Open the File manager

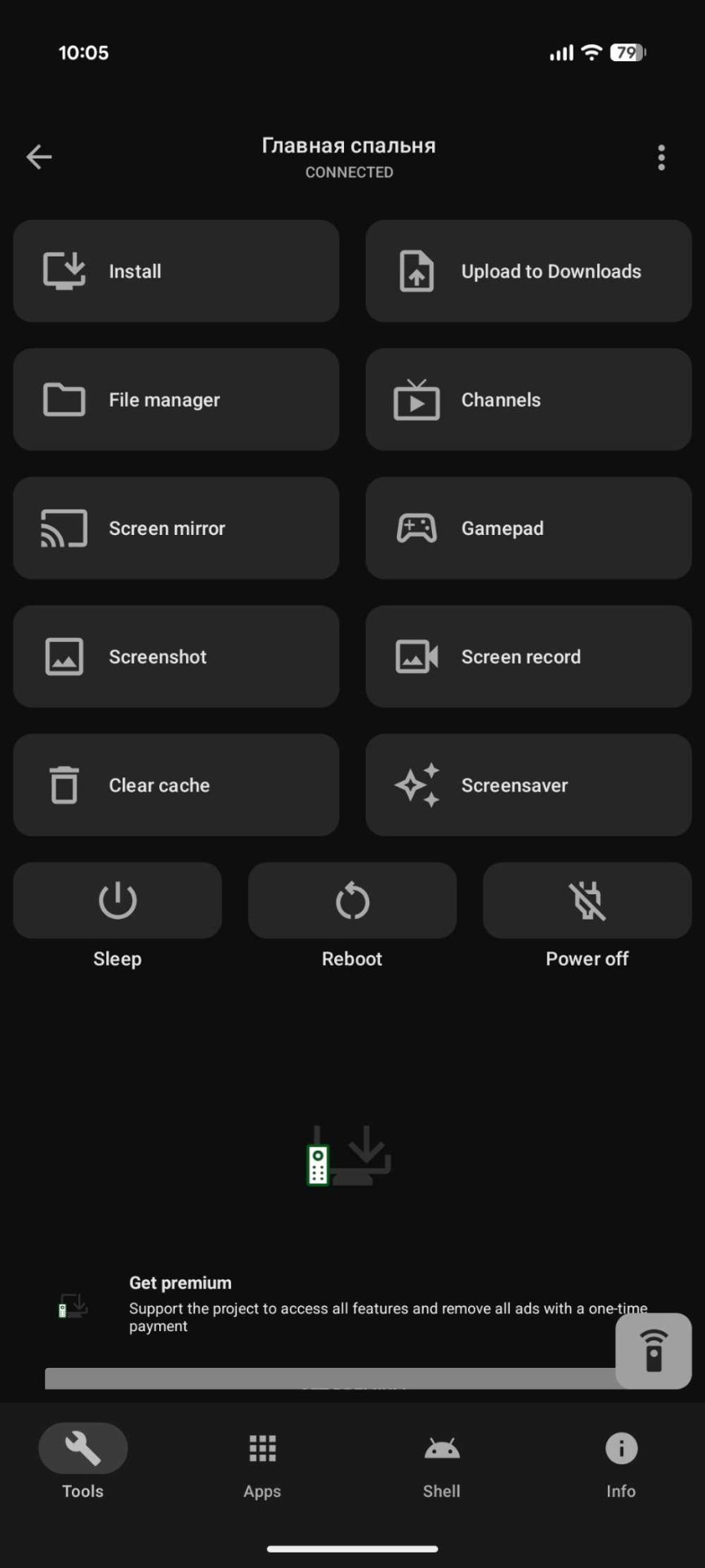click(x=176, y=399)
